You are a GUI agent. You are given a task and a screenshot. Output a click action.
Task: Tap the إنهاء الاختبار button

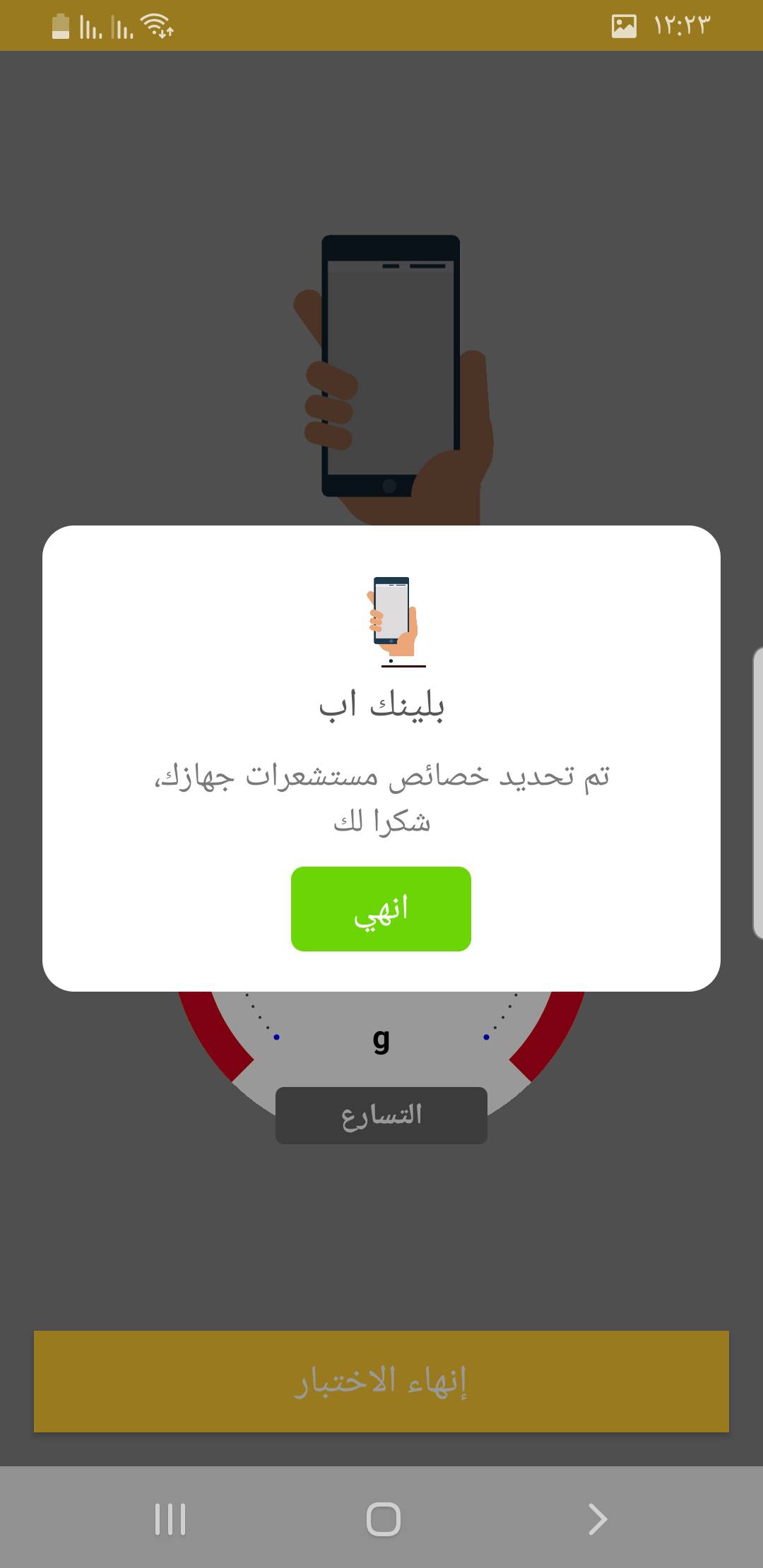pyautogui.click(x=381, y=1382)
